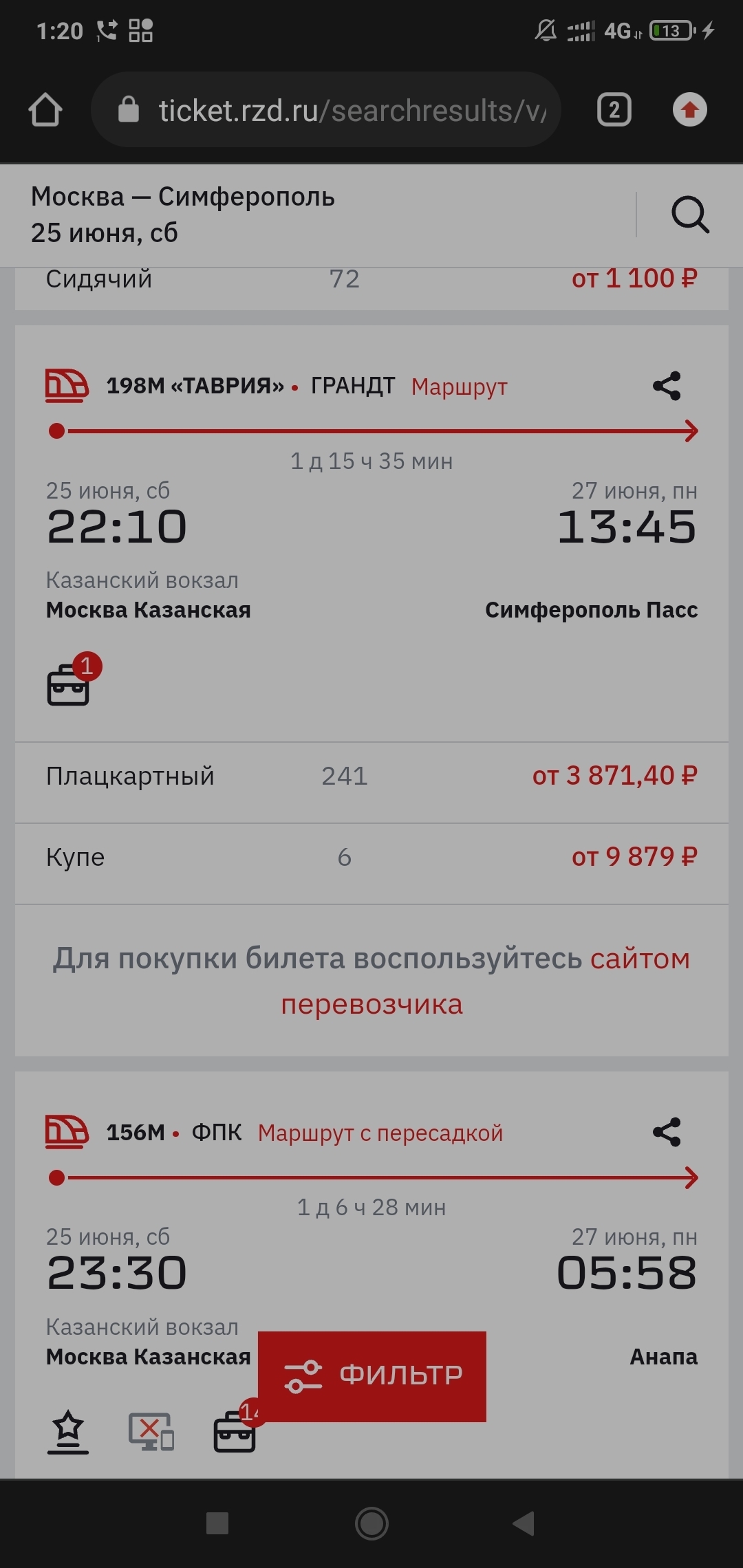View Маршрут of train 198М
The image size is (743, 1568).
(459, 386)
